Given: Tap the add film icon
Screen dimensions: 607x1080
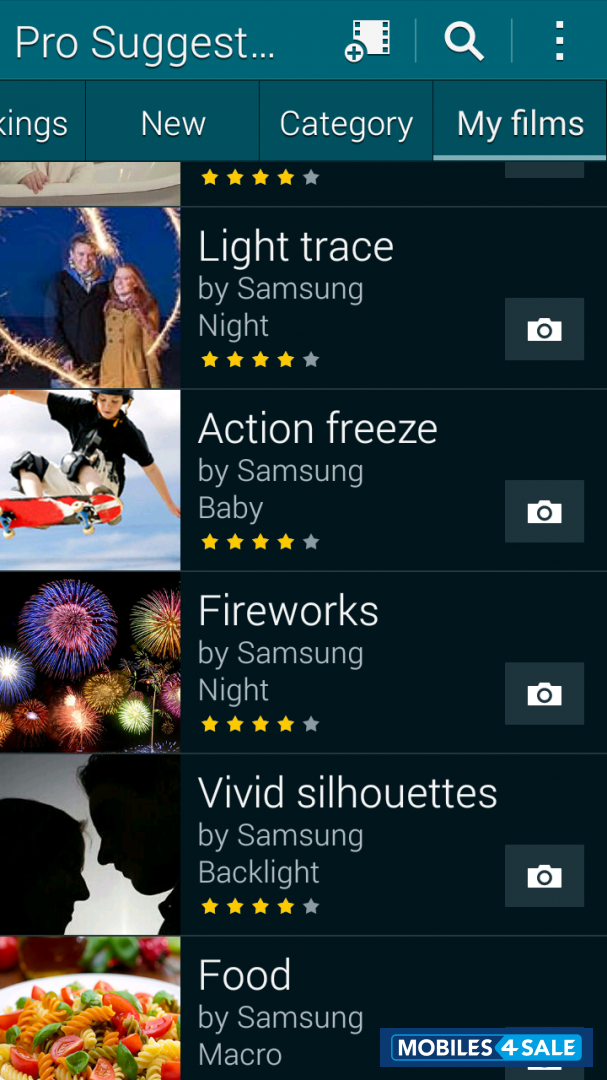Looking at the screenshot, I should click(367, 41).
